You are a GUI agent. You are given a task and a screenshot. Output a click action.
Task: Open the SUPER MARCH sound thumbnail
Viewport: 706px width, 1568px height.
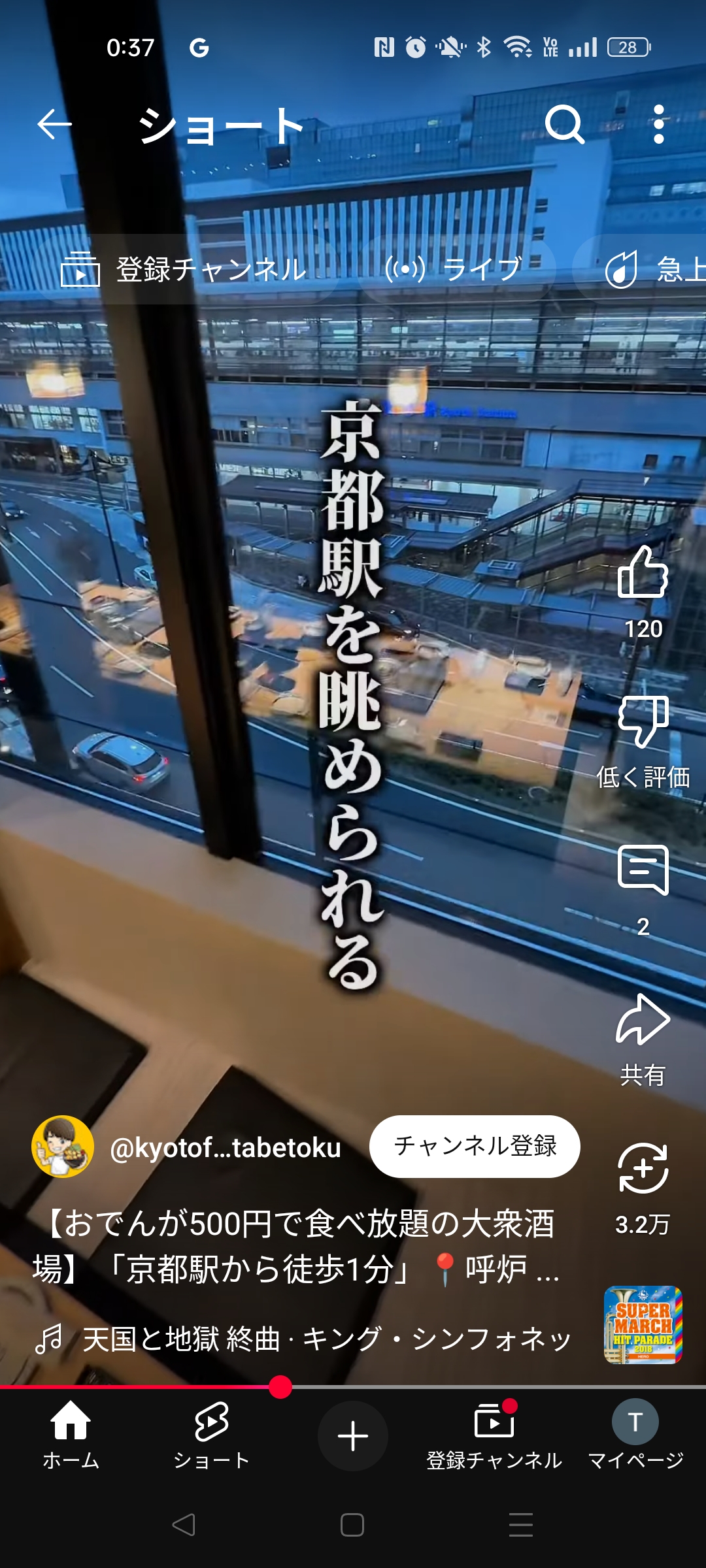pos(643,1325)
